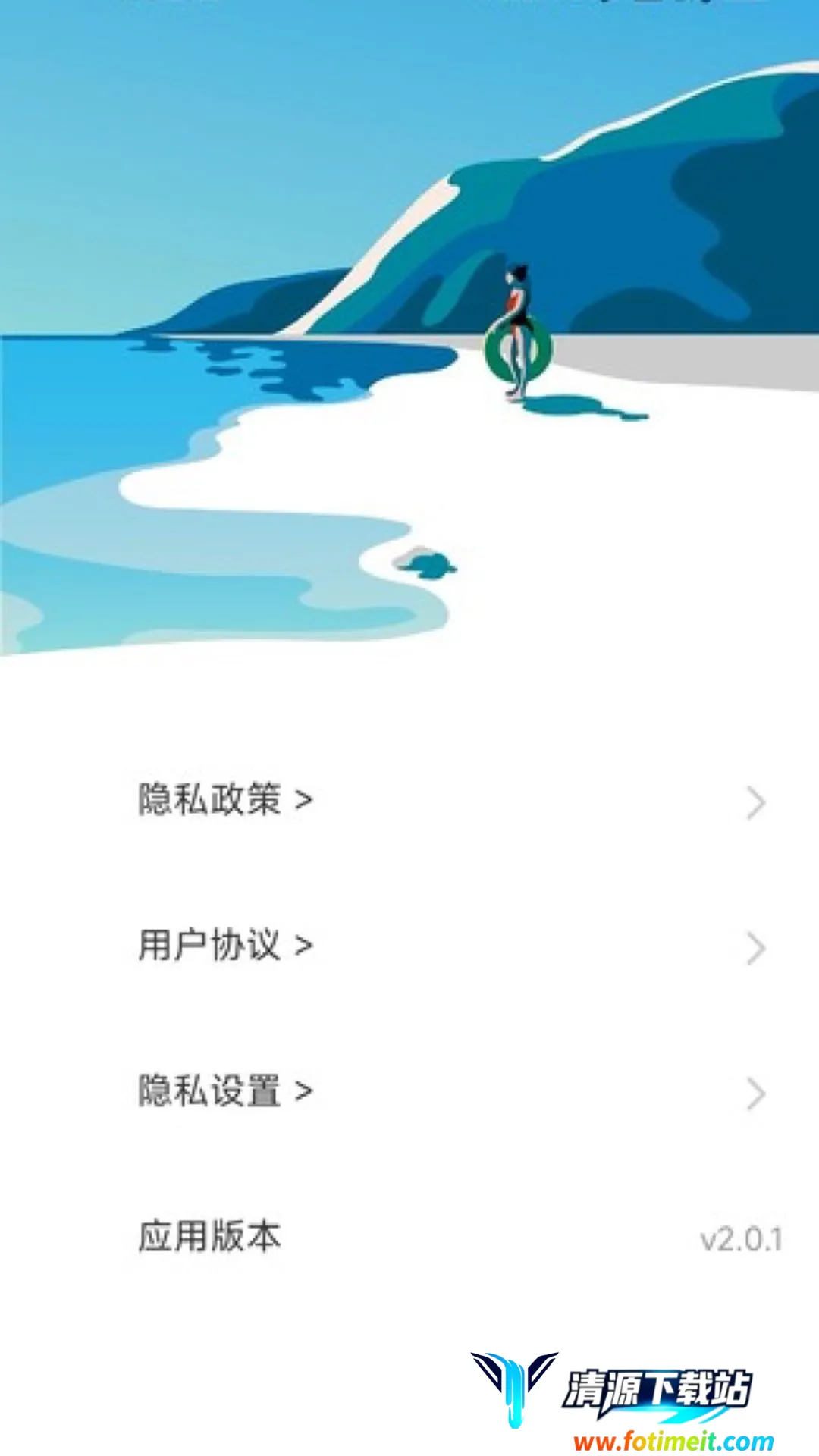This screenshot has width=819, height=1456.
Task: Open the 隐私政策 privacy policy row
Action: pyautogui.click(x=224, y=800)
